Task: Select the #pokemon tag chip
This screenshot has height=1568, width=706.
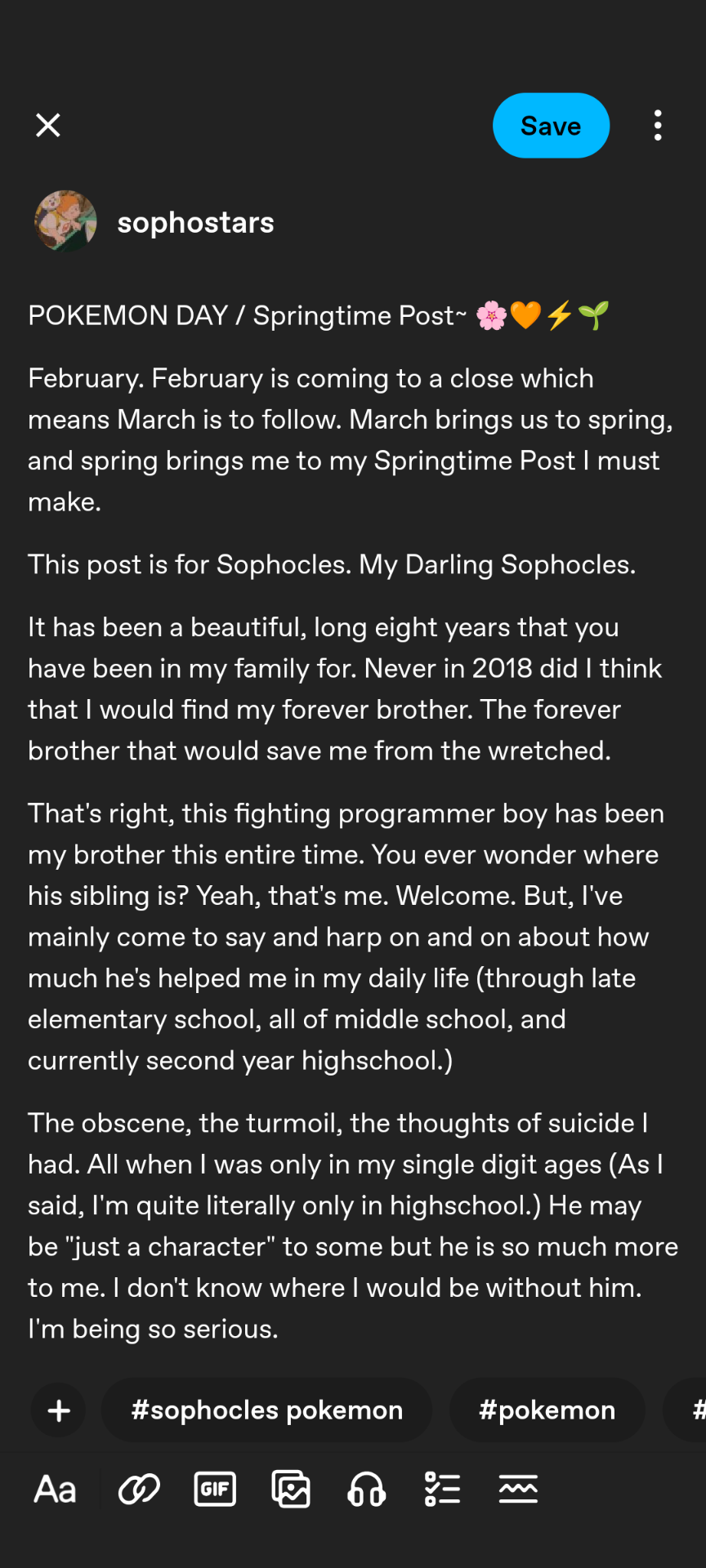Action: pos(547,1410)
